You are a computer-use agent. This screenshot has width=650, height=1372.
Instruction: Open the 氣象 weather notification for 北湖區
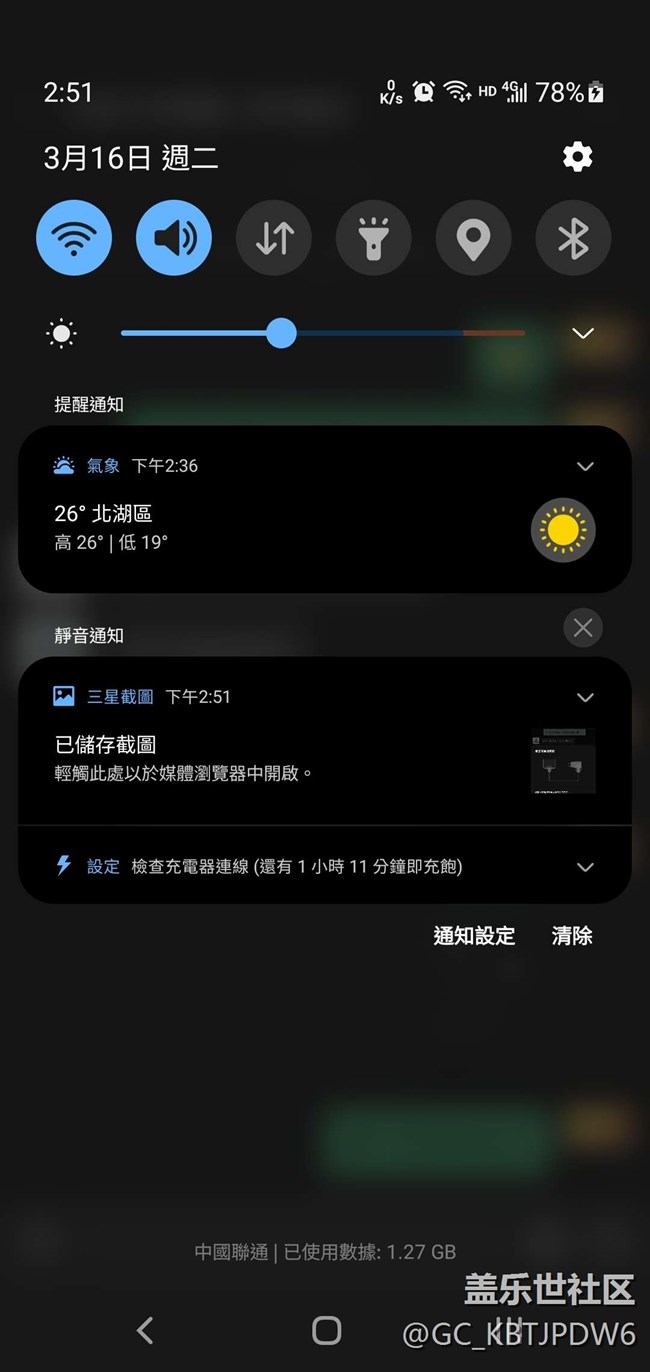pyautogui.click(x=250, y=527)
